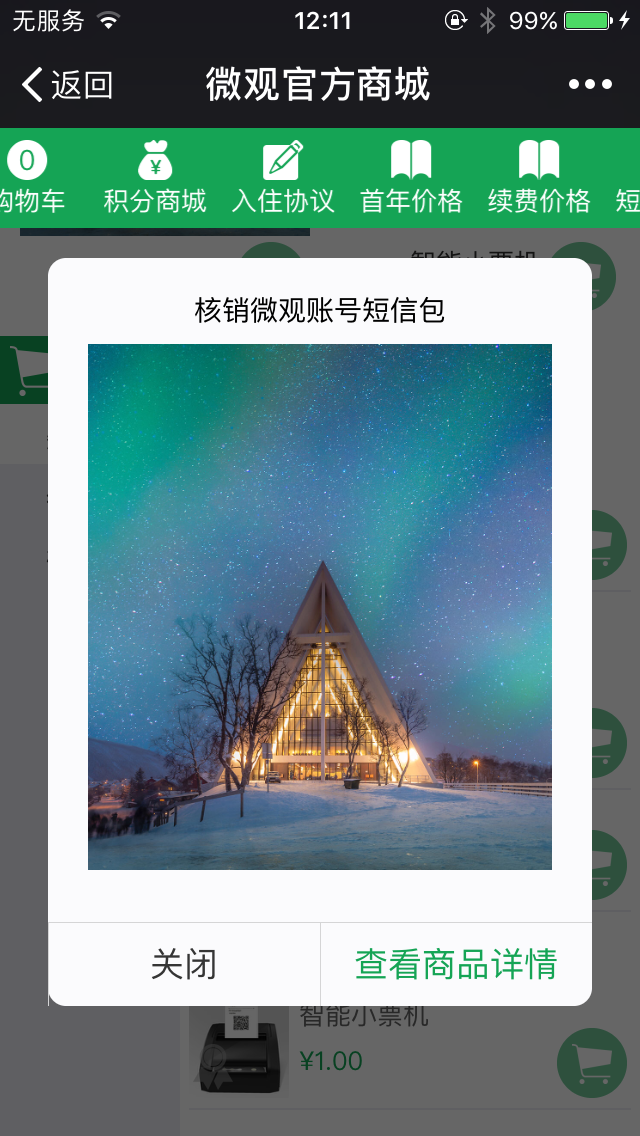Go back with the 返回 button
Viewport: 640px width, 1136px height.
tap(68, 85)
